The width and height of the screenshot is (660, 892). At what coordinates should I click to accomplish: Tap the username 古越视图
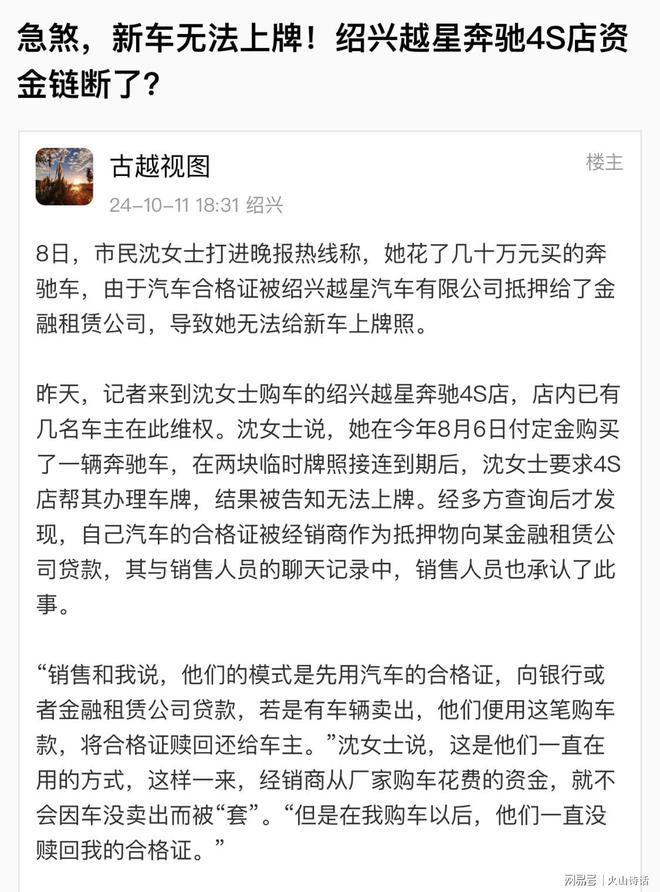(x=159, y=165)
